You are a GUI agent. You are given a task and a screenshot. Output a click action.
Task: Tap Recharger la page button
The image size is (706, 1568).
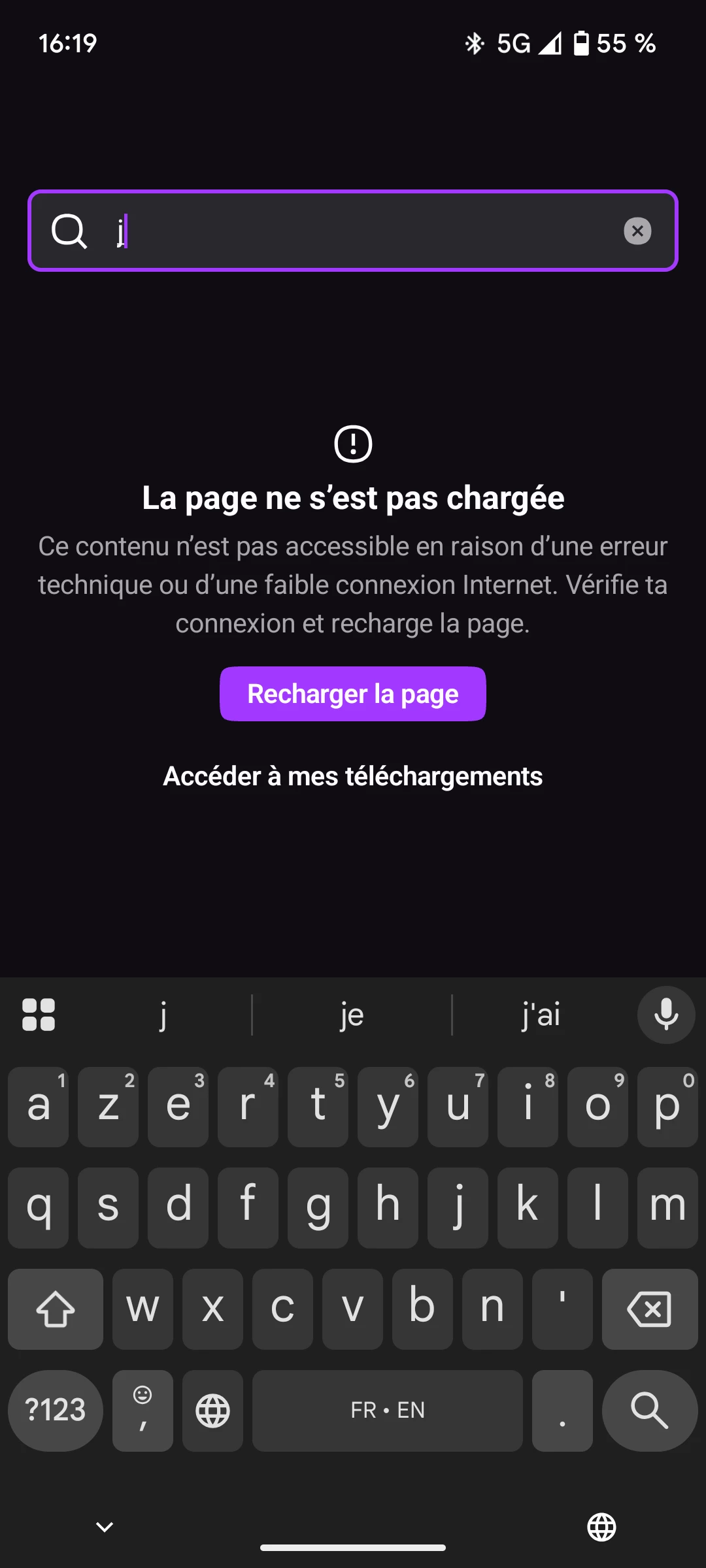pos(353,694)
